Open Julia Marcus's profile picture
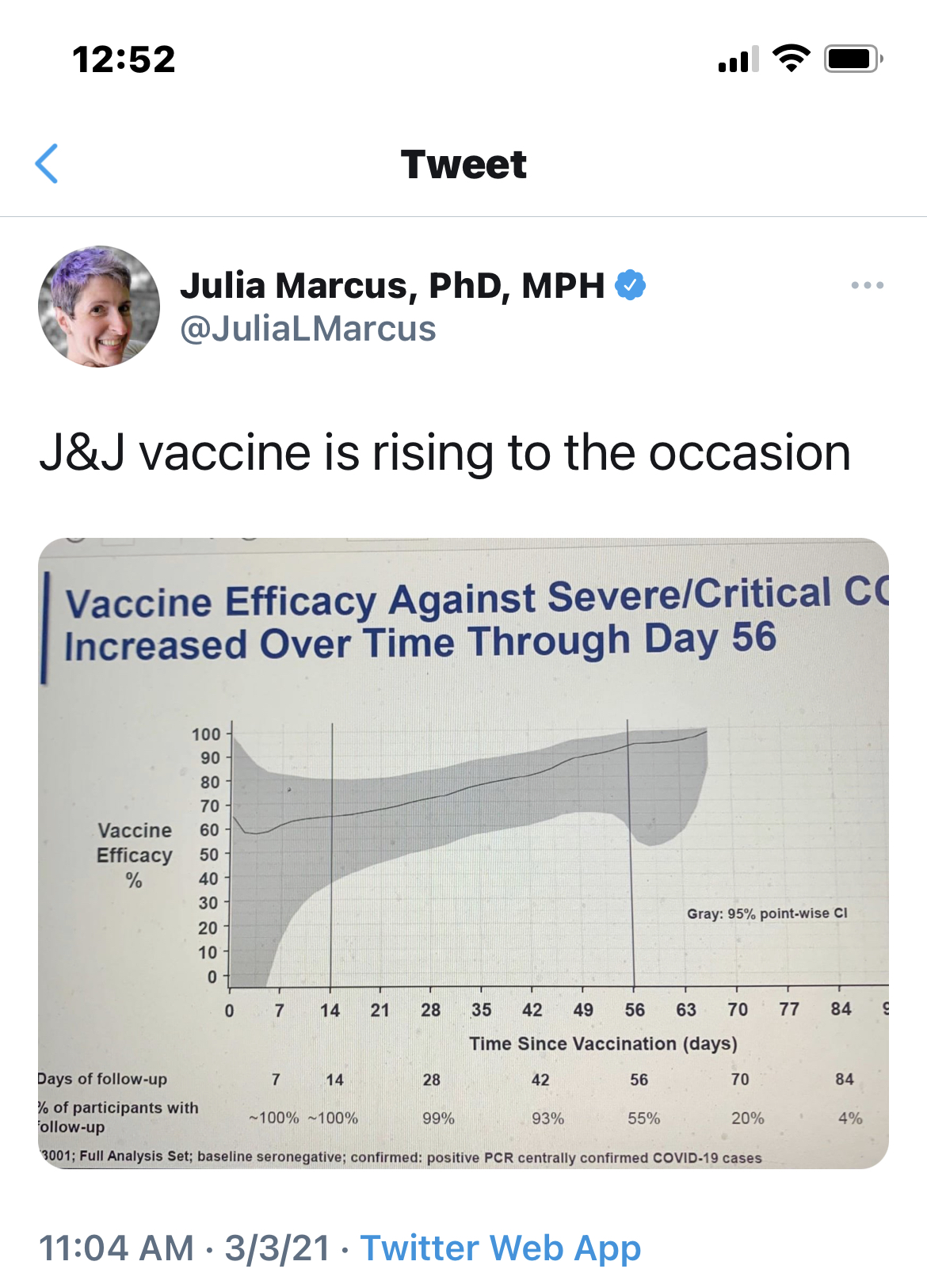Viewport: 927px width, 1288px height. click(99, 307)
